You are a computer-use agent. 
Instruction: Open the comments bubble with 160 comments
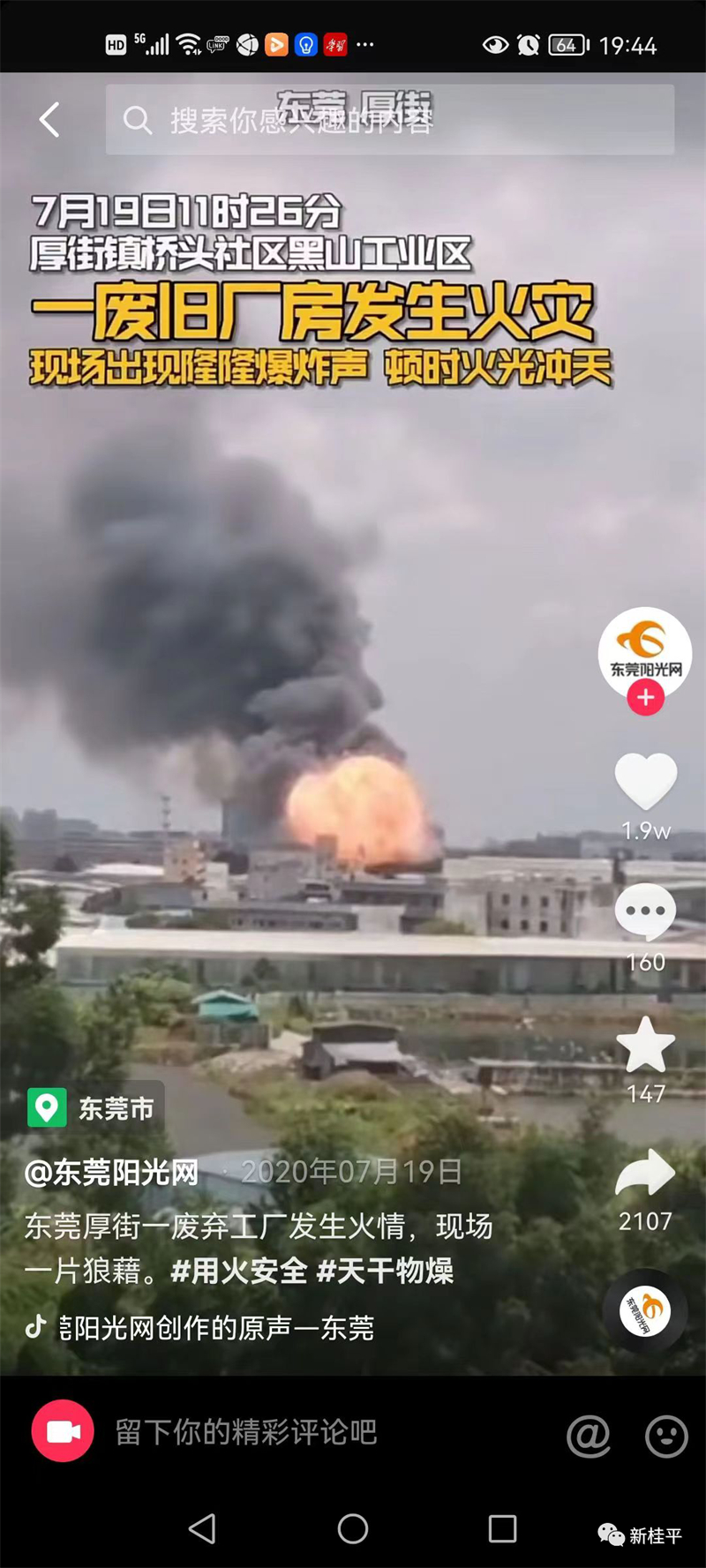pyautogui.click(x=645, y=913)
